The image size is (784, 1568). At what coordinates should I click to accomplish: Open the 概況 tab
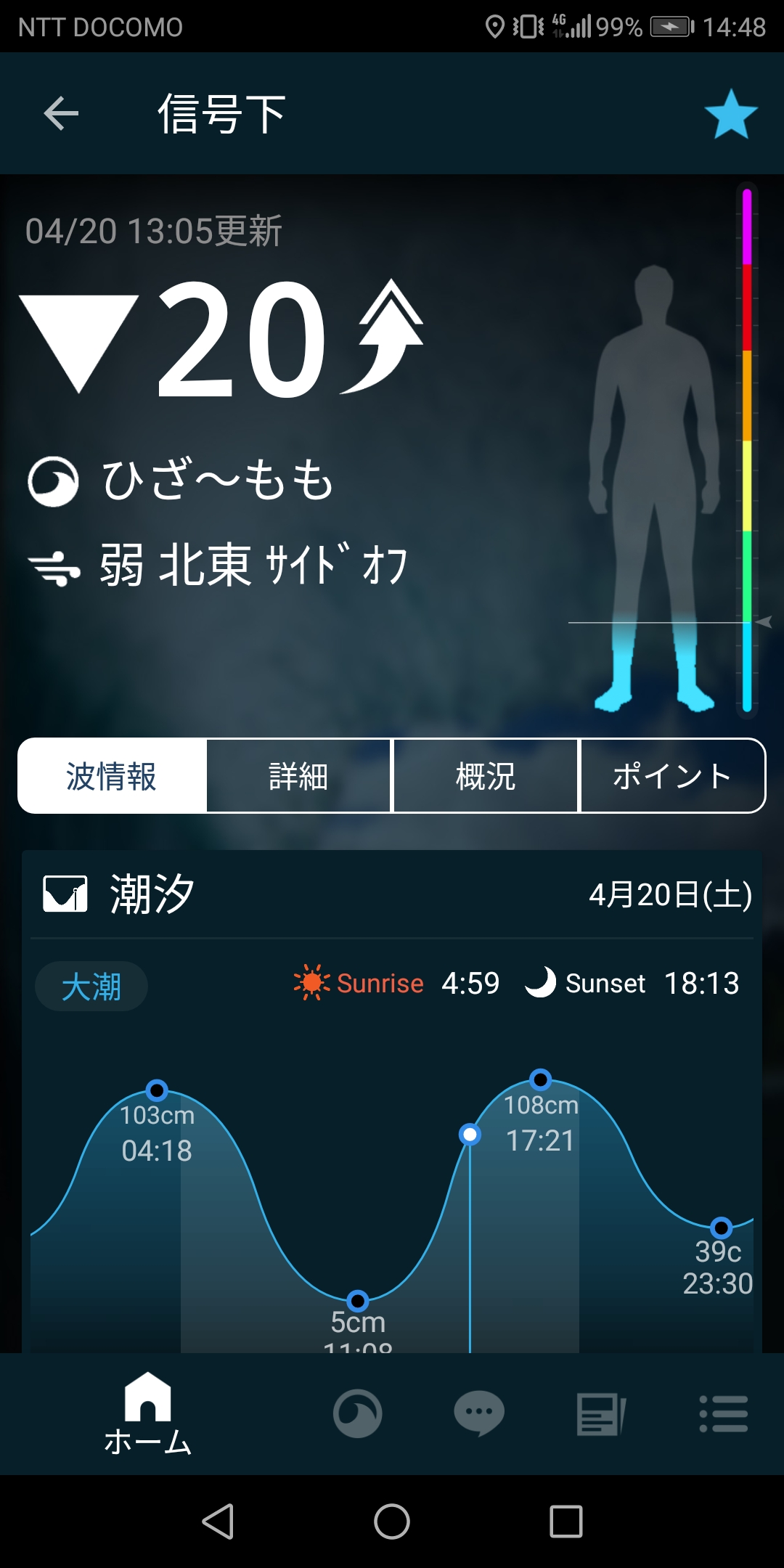pos(486,776)
